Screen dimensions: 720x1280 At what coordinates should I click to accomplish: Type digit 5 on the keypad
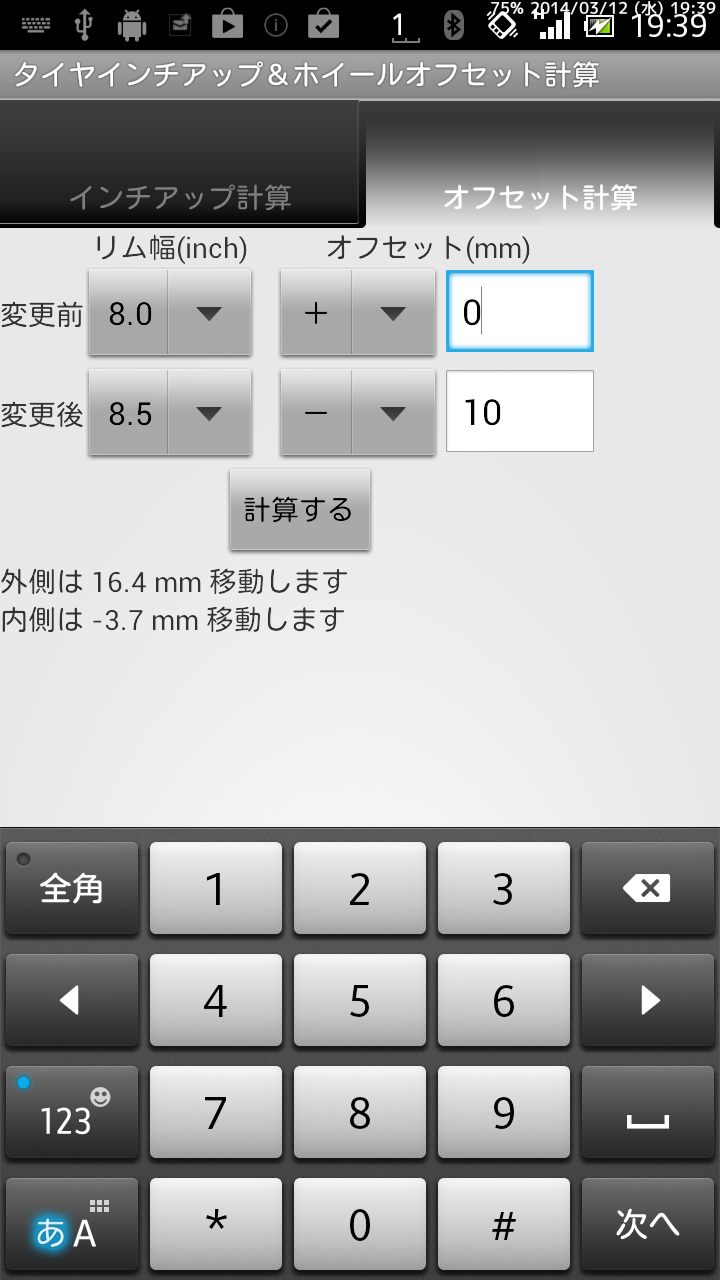[x=360, y=1000]
